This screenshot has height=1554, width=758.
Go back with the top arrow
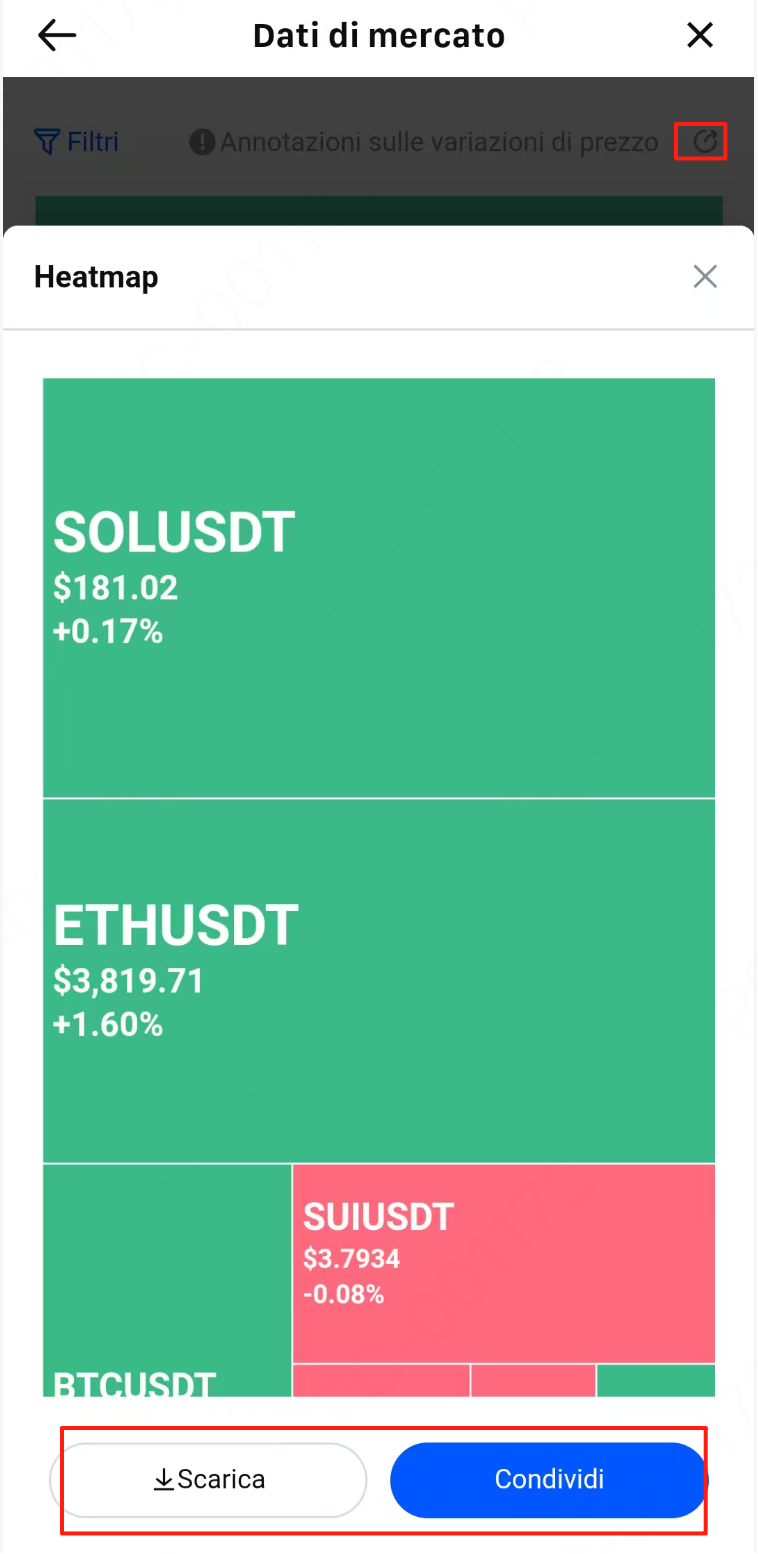click(57, 36)
